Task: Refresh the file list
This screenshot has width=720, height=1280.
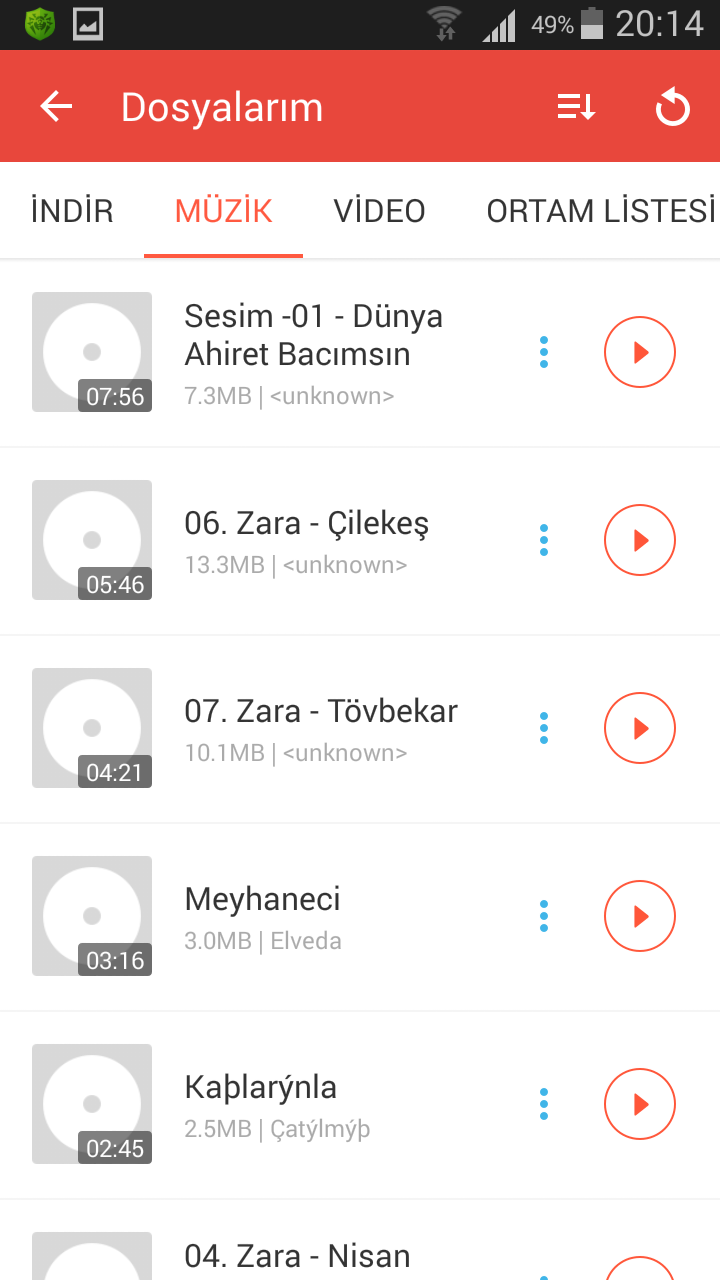Action: point(672,107)
